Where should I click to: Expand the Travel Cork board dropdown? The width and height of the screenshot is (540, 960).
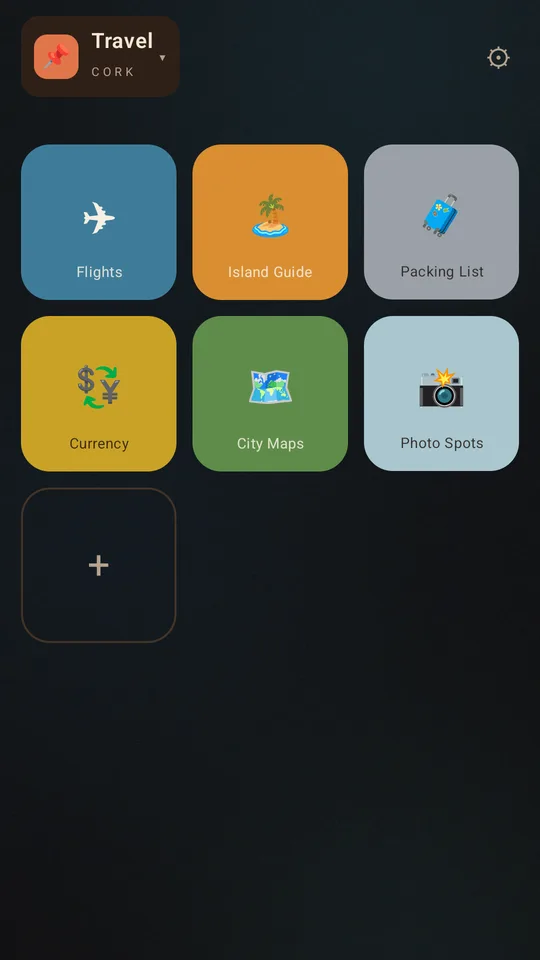pyautogui.click(x=100, y=56)
